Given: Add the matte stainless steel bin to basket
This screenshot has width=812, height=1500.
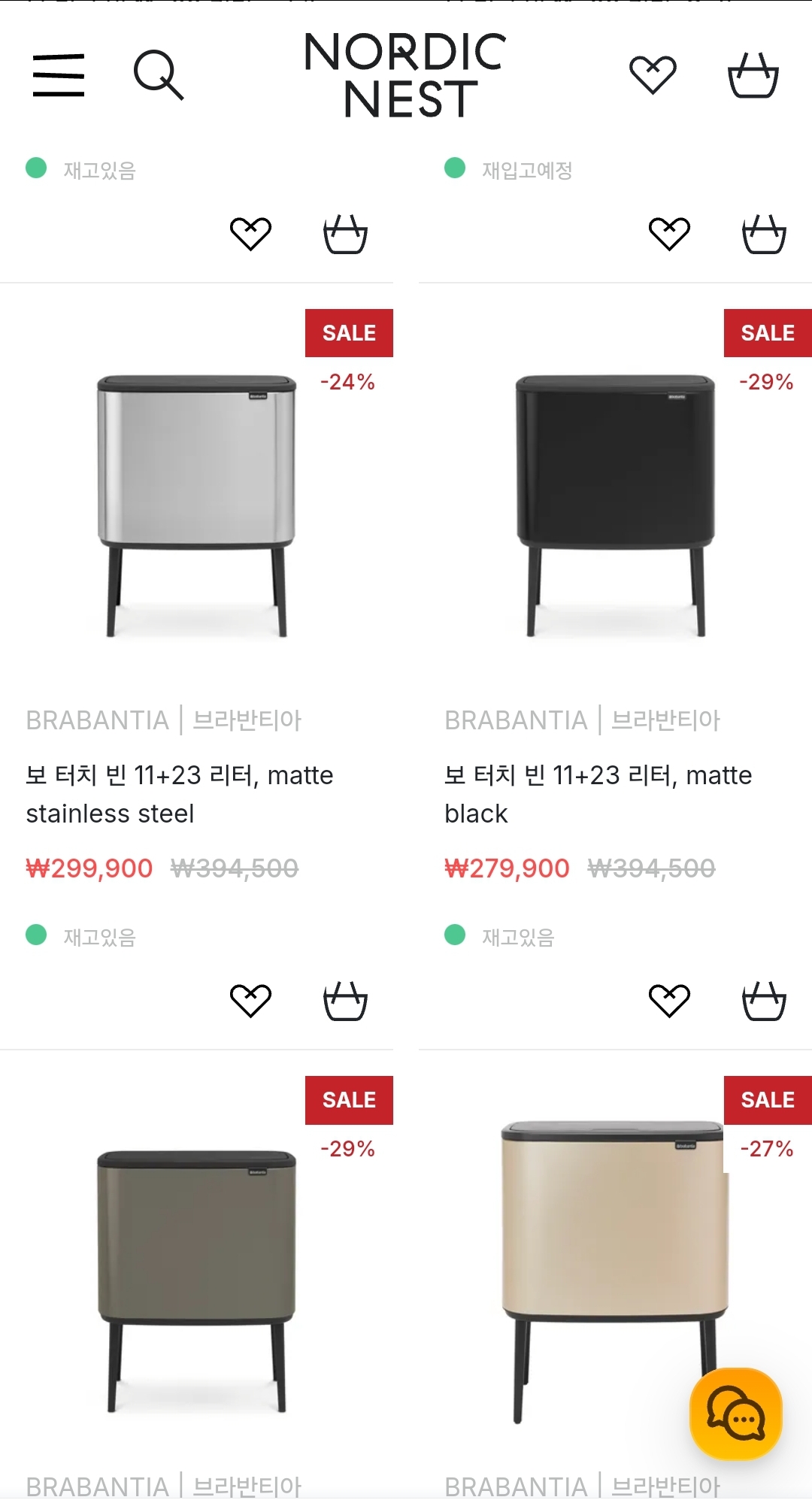Looking at the screenshot, I should pos(345,1001).
